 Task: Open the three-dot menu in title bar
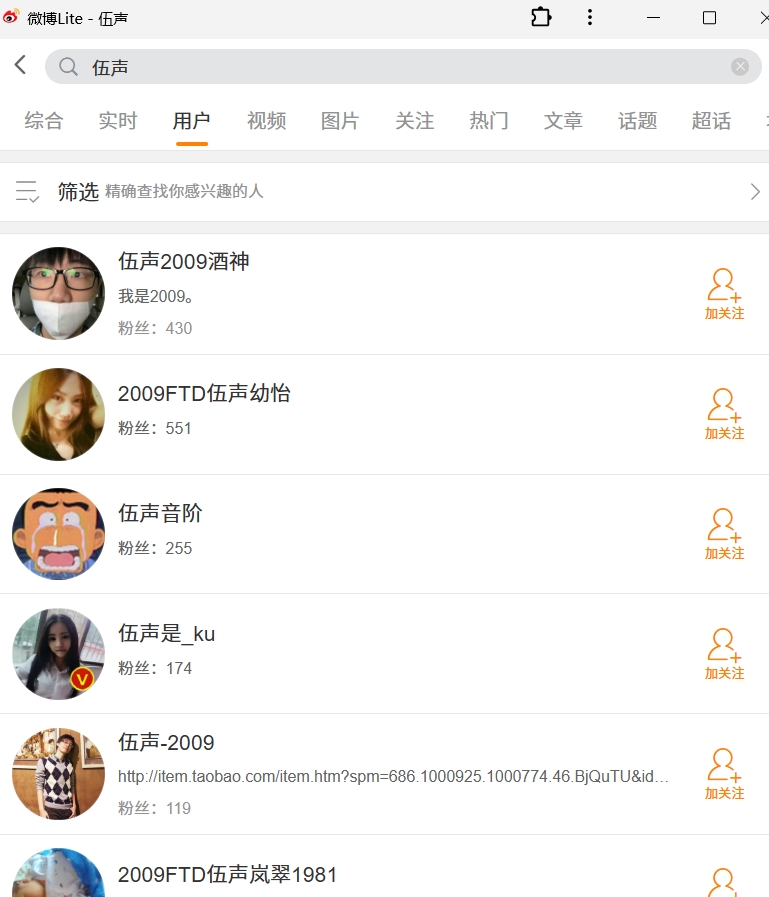[x=590, y=18]
